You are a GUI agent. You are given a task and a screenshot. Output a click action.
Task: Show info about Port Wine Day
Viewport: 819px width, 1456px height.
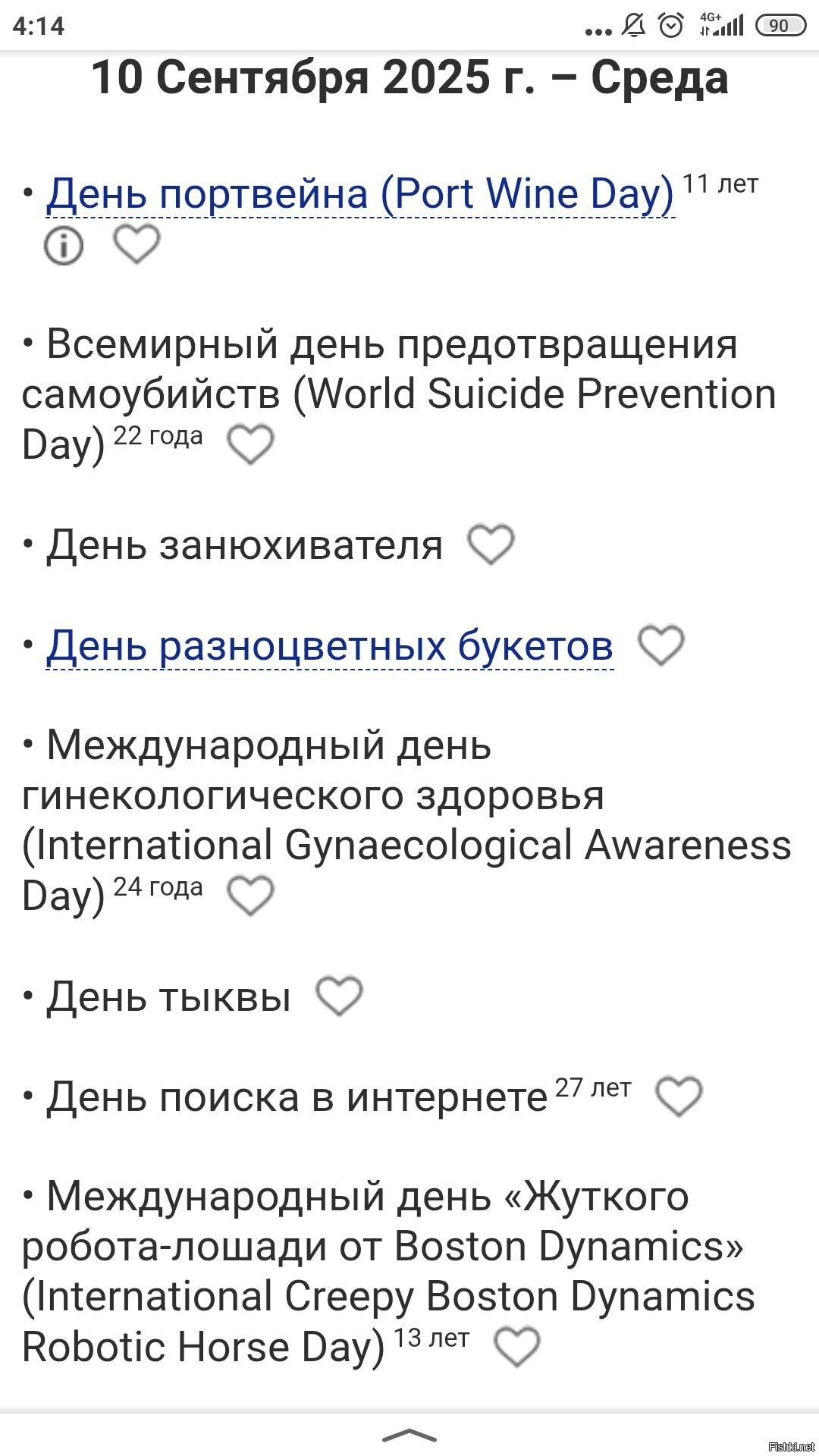[x=64, y=245]
